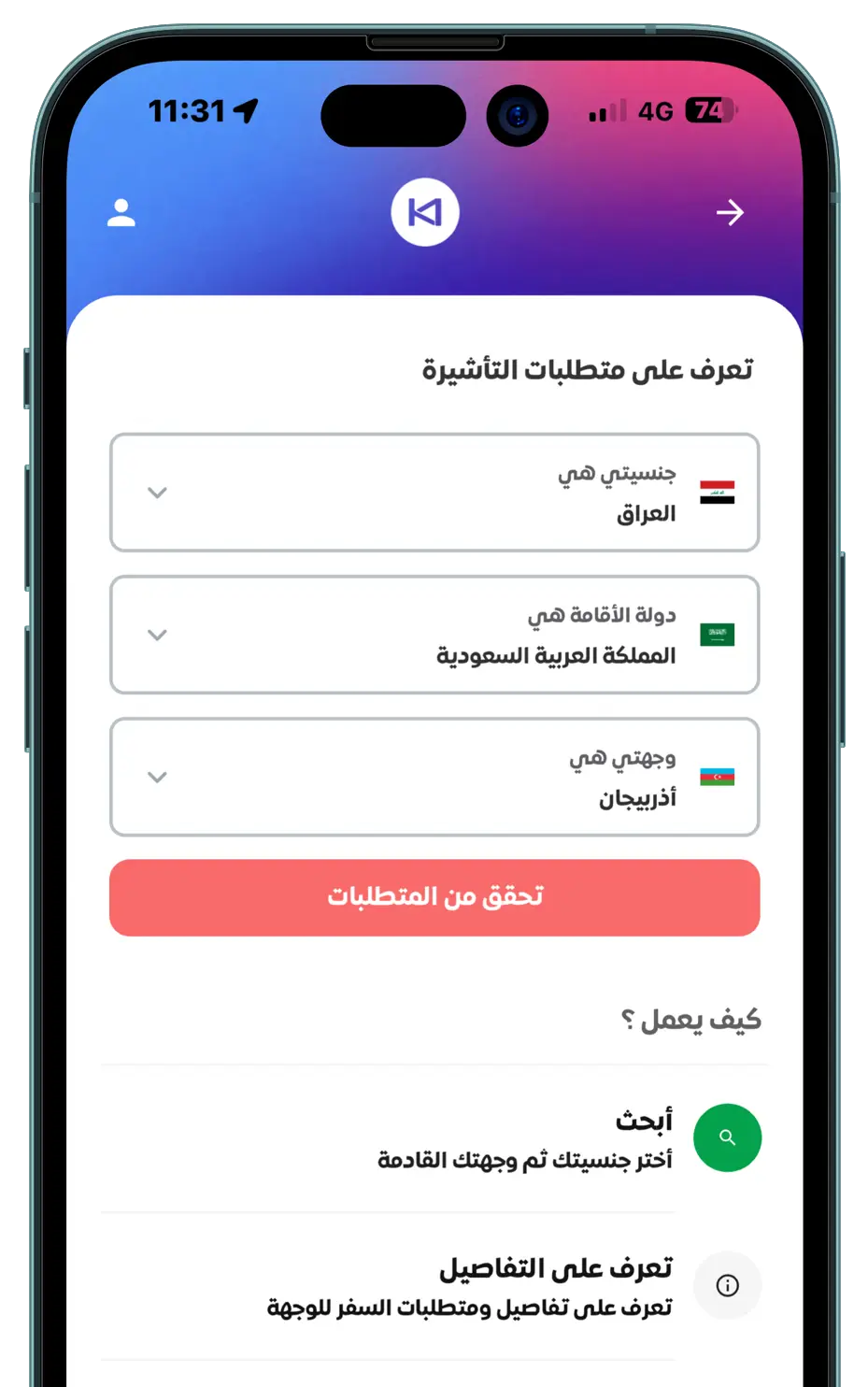Open the user profile icon

click(x=121, y=213)
